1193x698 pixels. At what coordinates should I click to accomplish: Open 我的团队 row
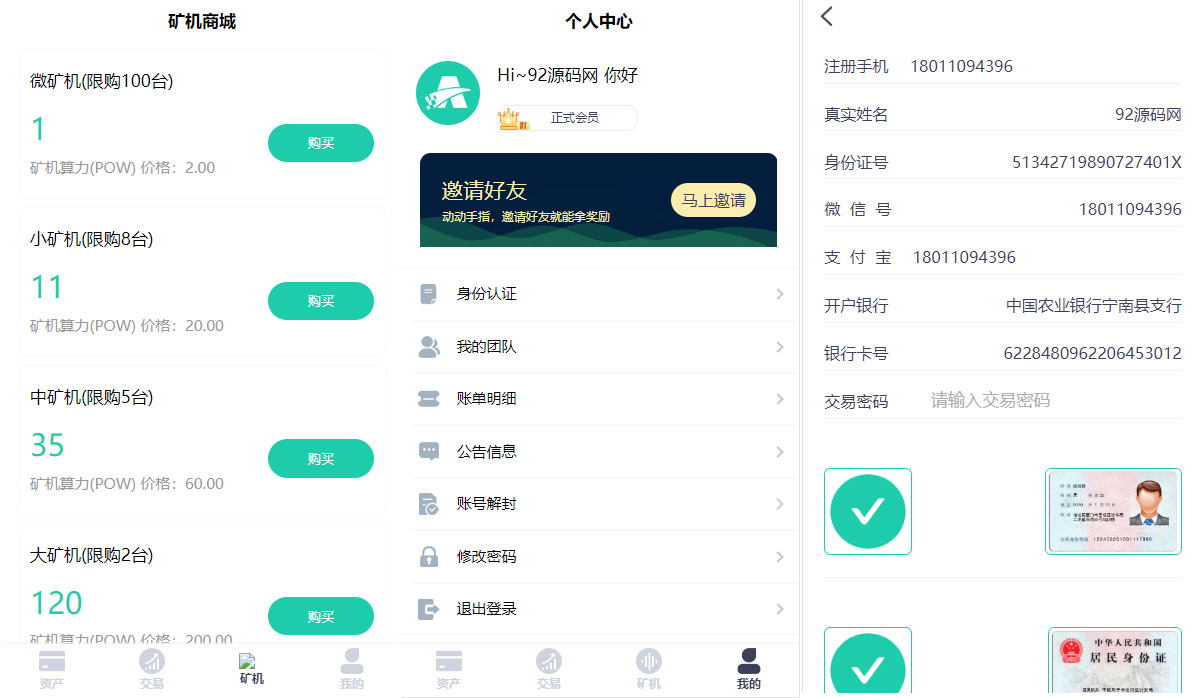click(x=598, y=347)
